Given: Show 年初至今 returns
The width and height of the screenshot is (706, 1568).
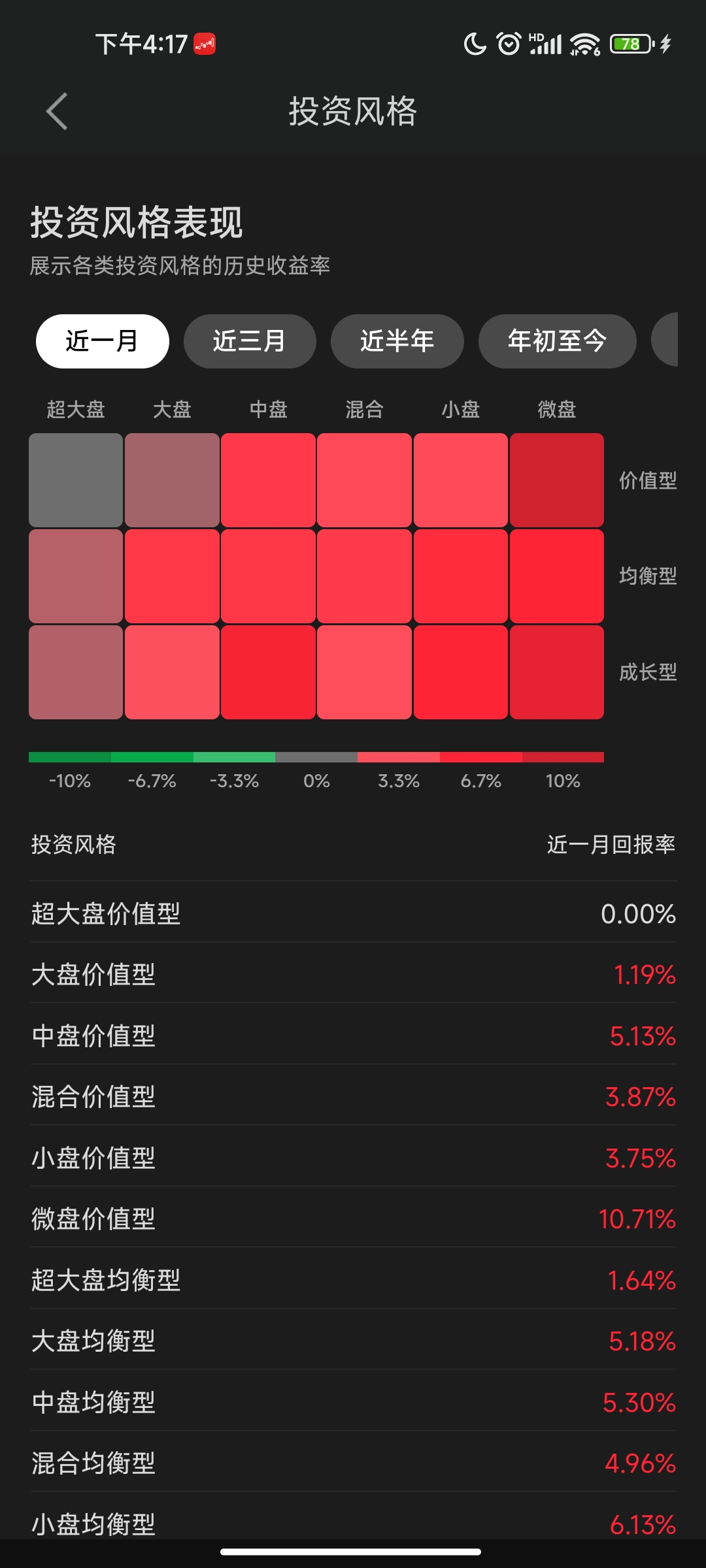Looking at the screenshot, I should [557, 341].
